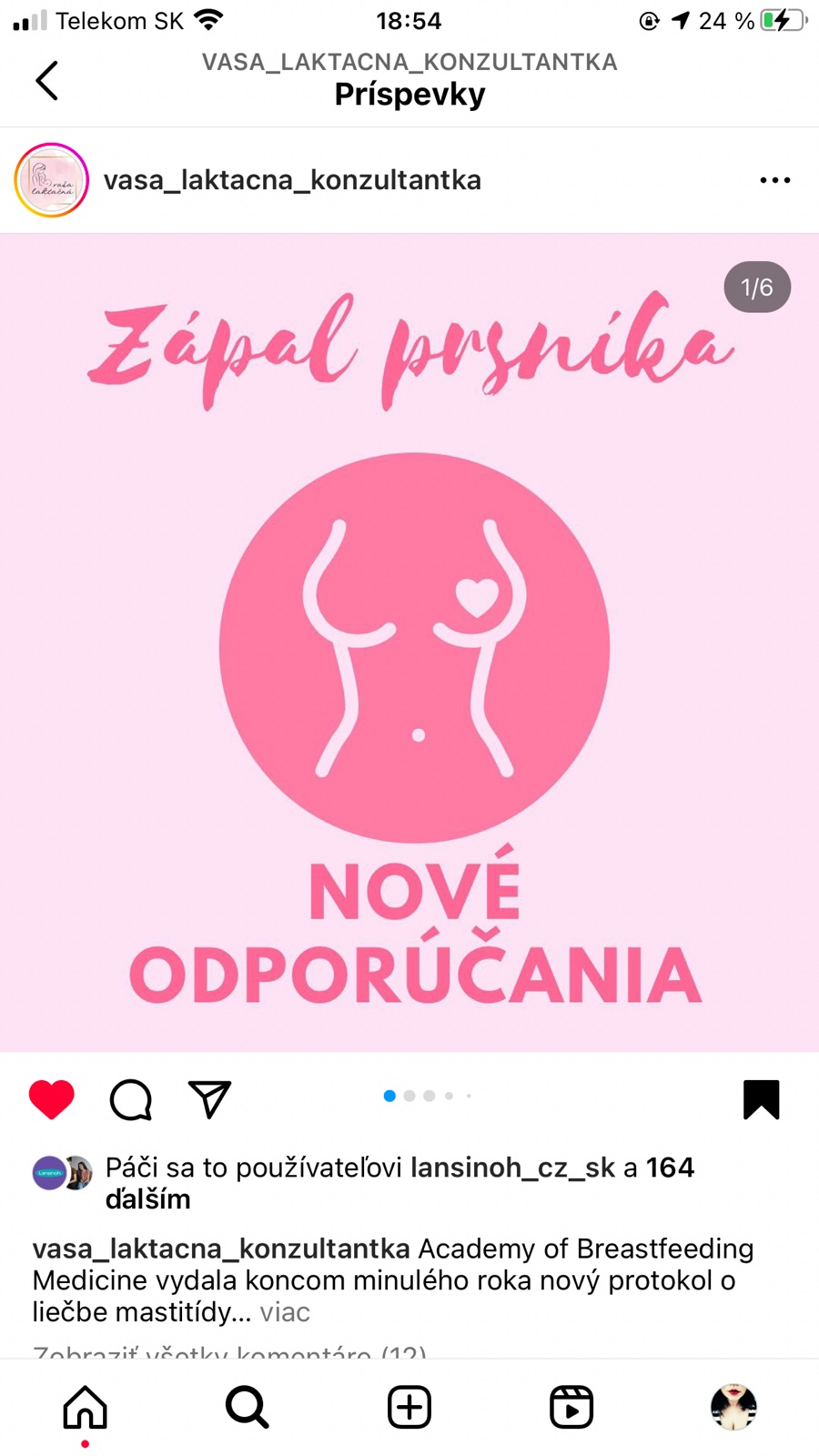Create a new post with the plus tab
819x1456 pixels.
(409, 1407)
